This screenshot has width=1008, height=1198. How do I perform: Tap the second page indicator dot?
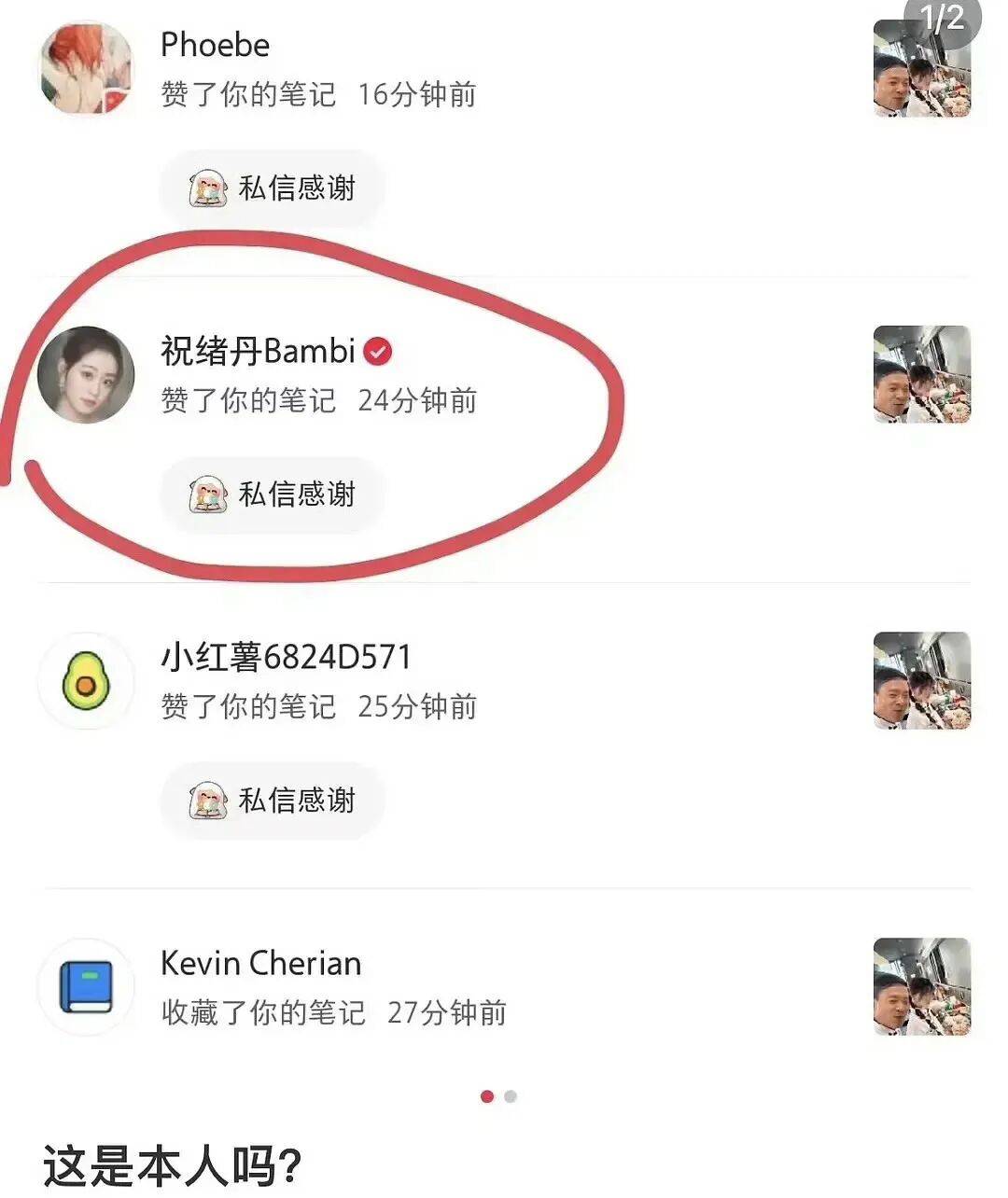[x=511, y=1096]
